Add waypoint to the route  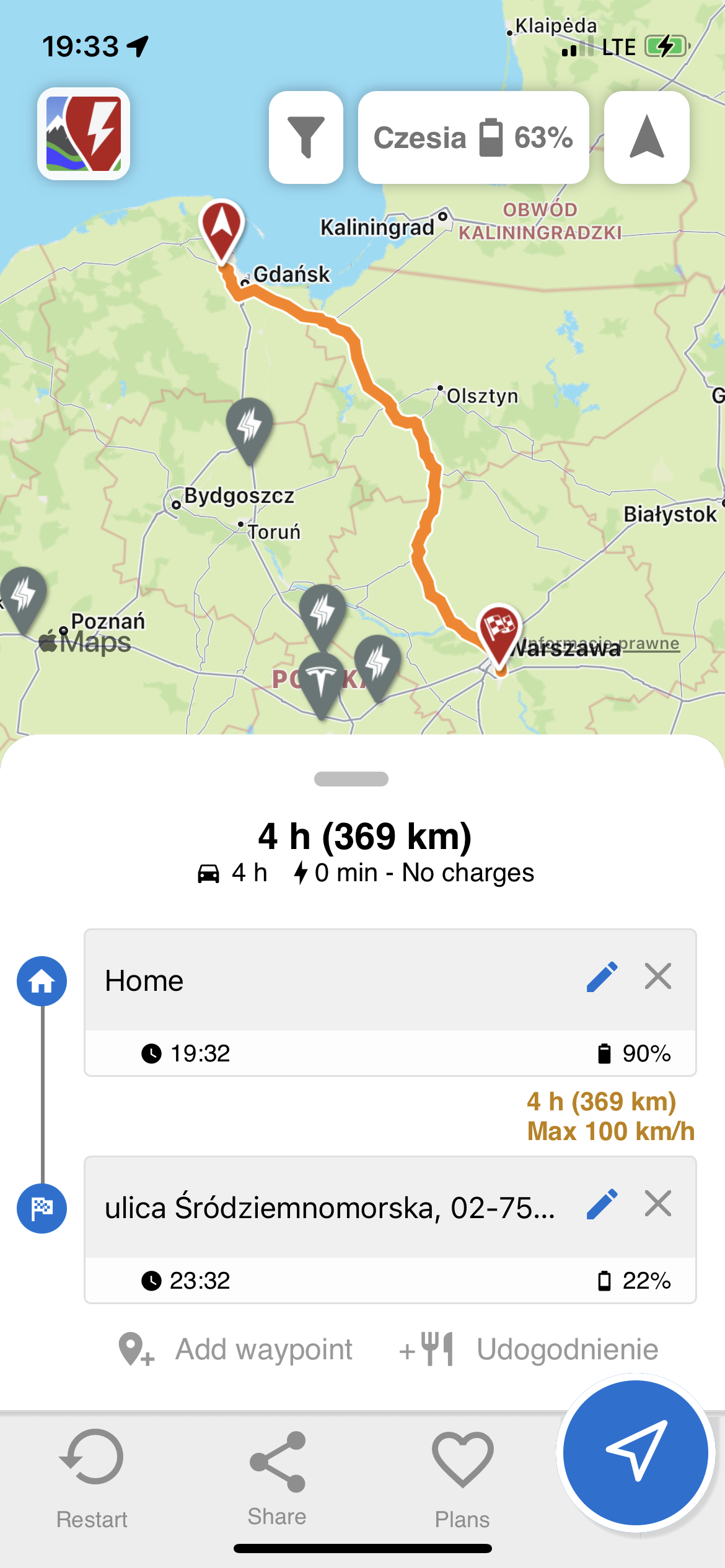(x=235, y=1349)
